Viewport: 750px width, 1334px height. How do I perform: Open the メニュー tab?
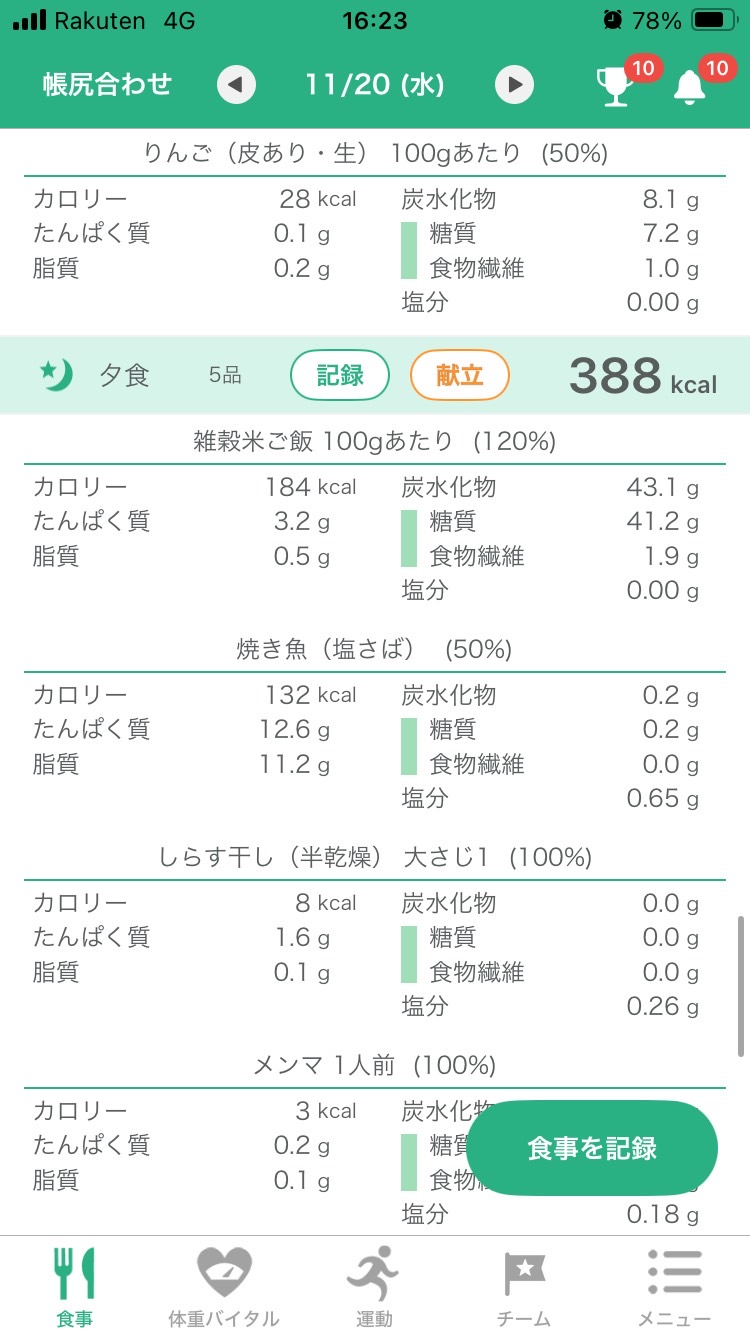pos(675,1285)
